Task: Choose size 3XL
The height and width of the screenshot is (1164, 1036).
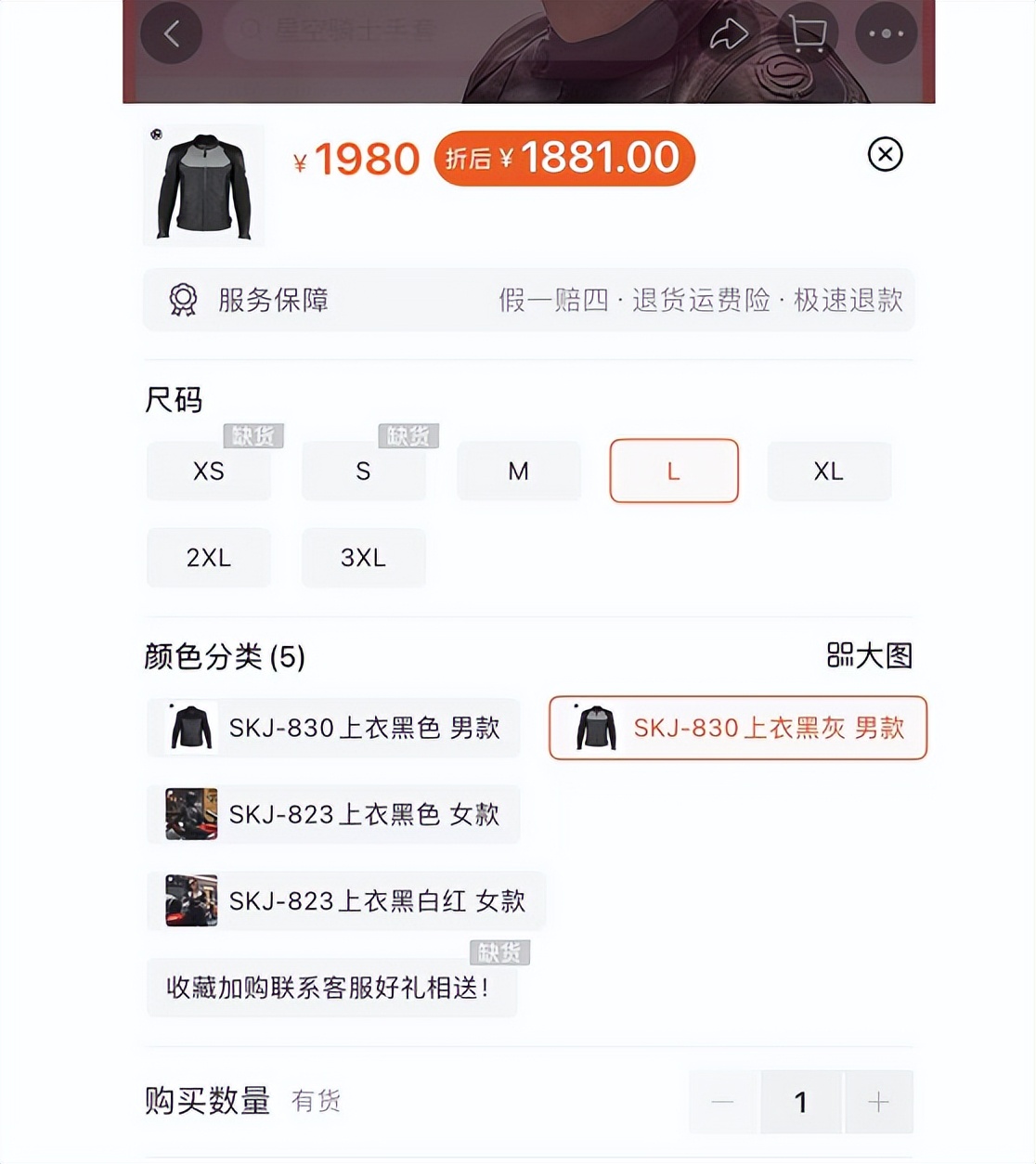Action: click(x=363, y=558)
